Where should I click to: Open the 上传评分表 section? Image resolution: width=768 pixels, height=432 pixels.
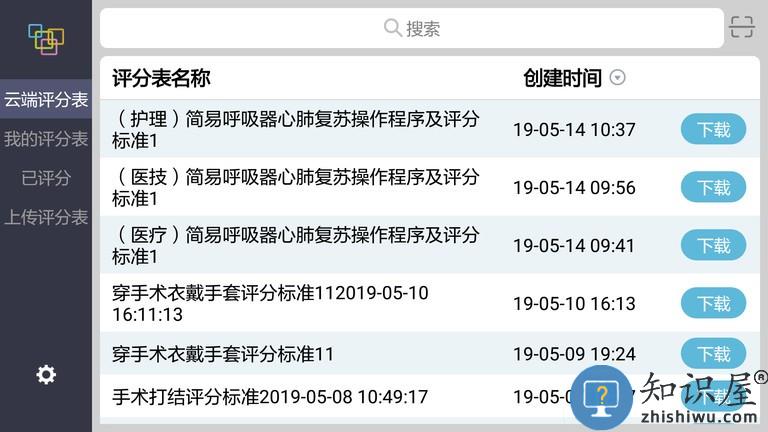coord(46,217)
